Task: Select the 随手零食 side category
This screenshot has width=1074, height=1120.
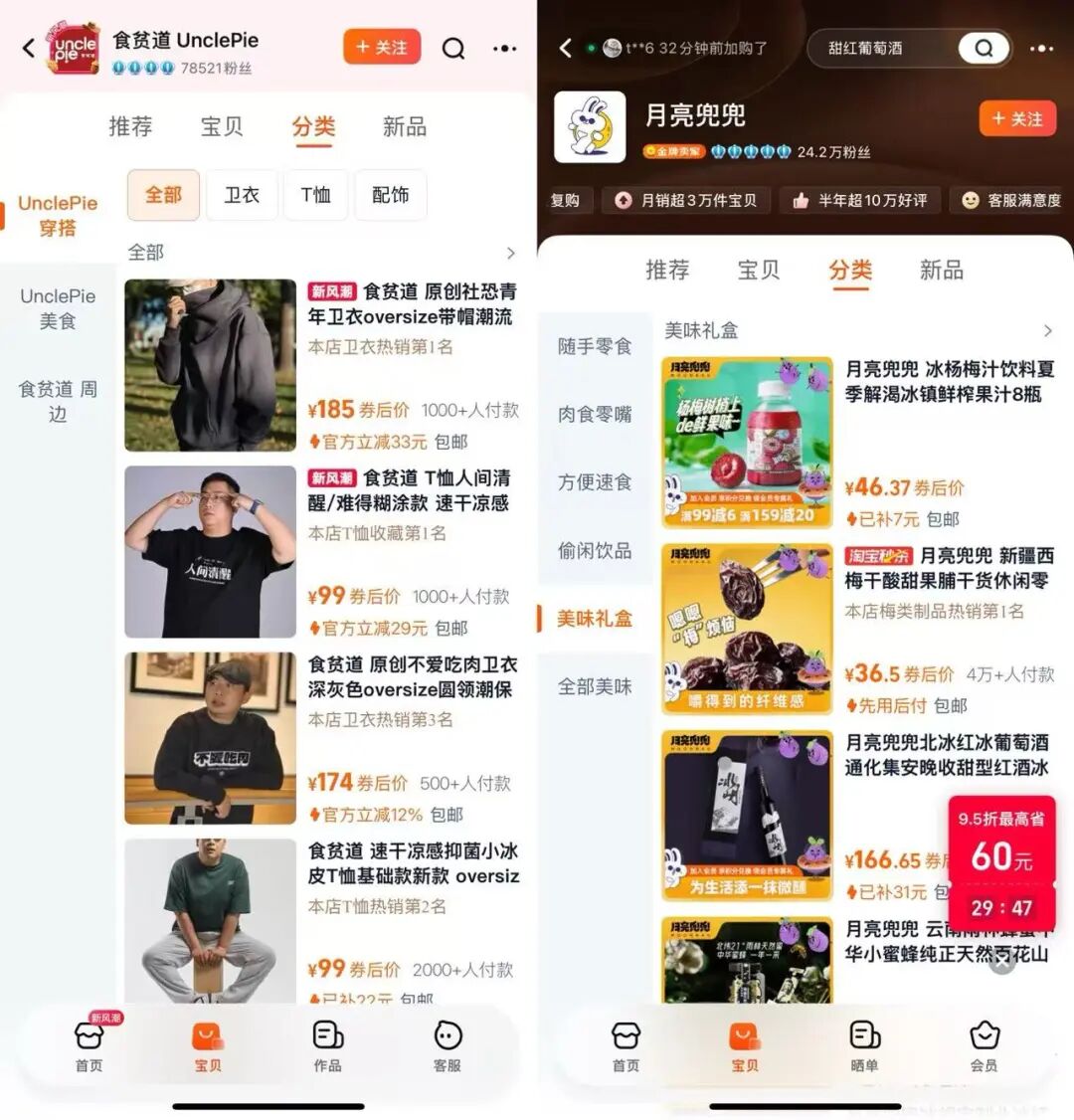Action: pyautogui.click(x=595, y=346)
